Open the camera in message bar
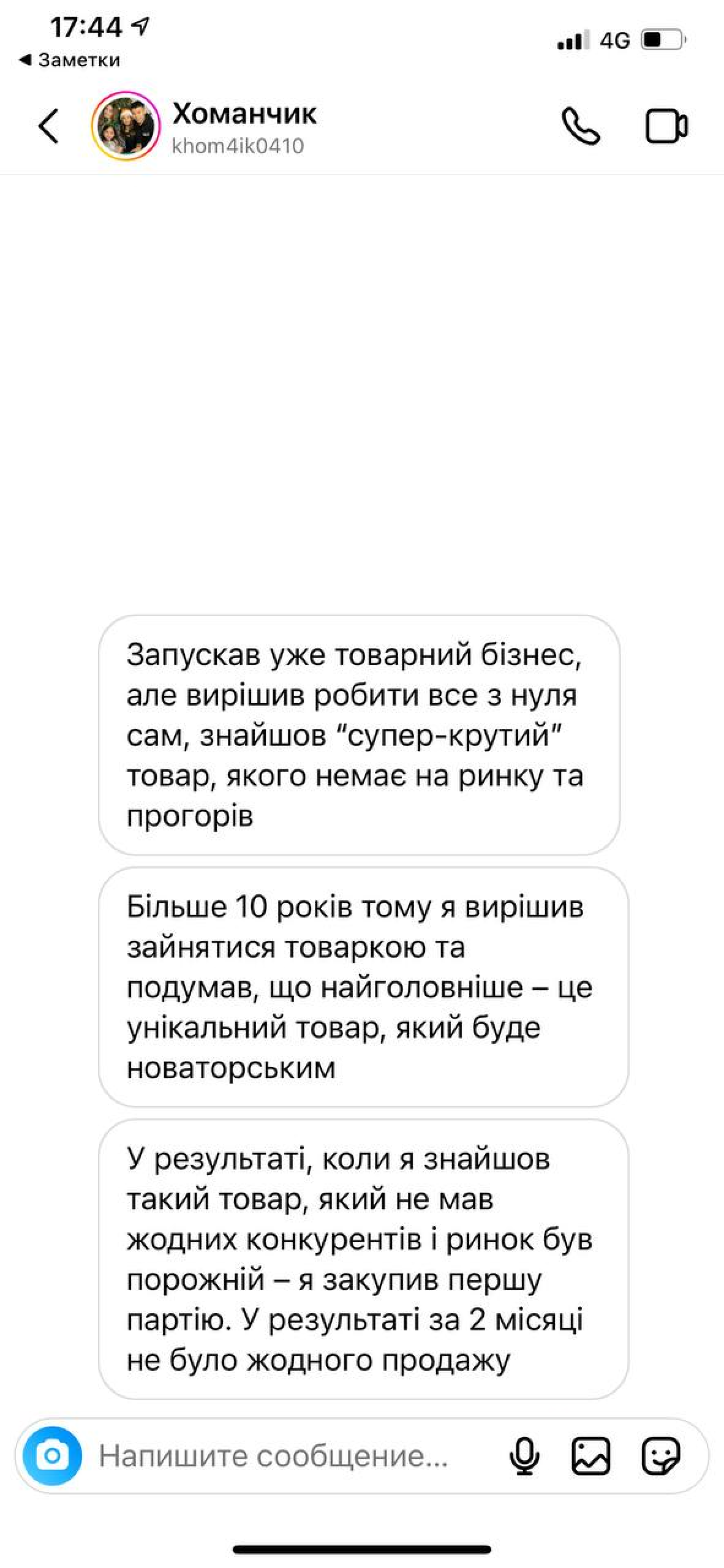The image size is (724, 1568). 53,1456
